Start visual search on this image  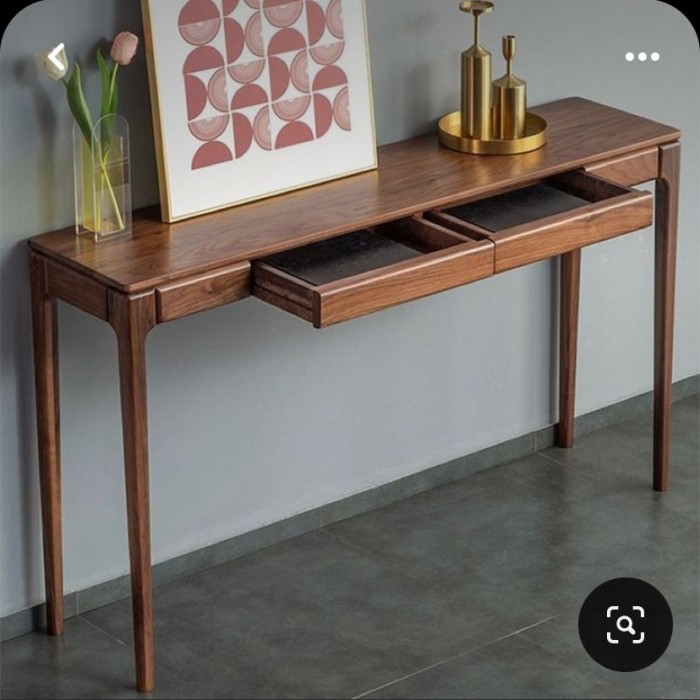(625, 625)
